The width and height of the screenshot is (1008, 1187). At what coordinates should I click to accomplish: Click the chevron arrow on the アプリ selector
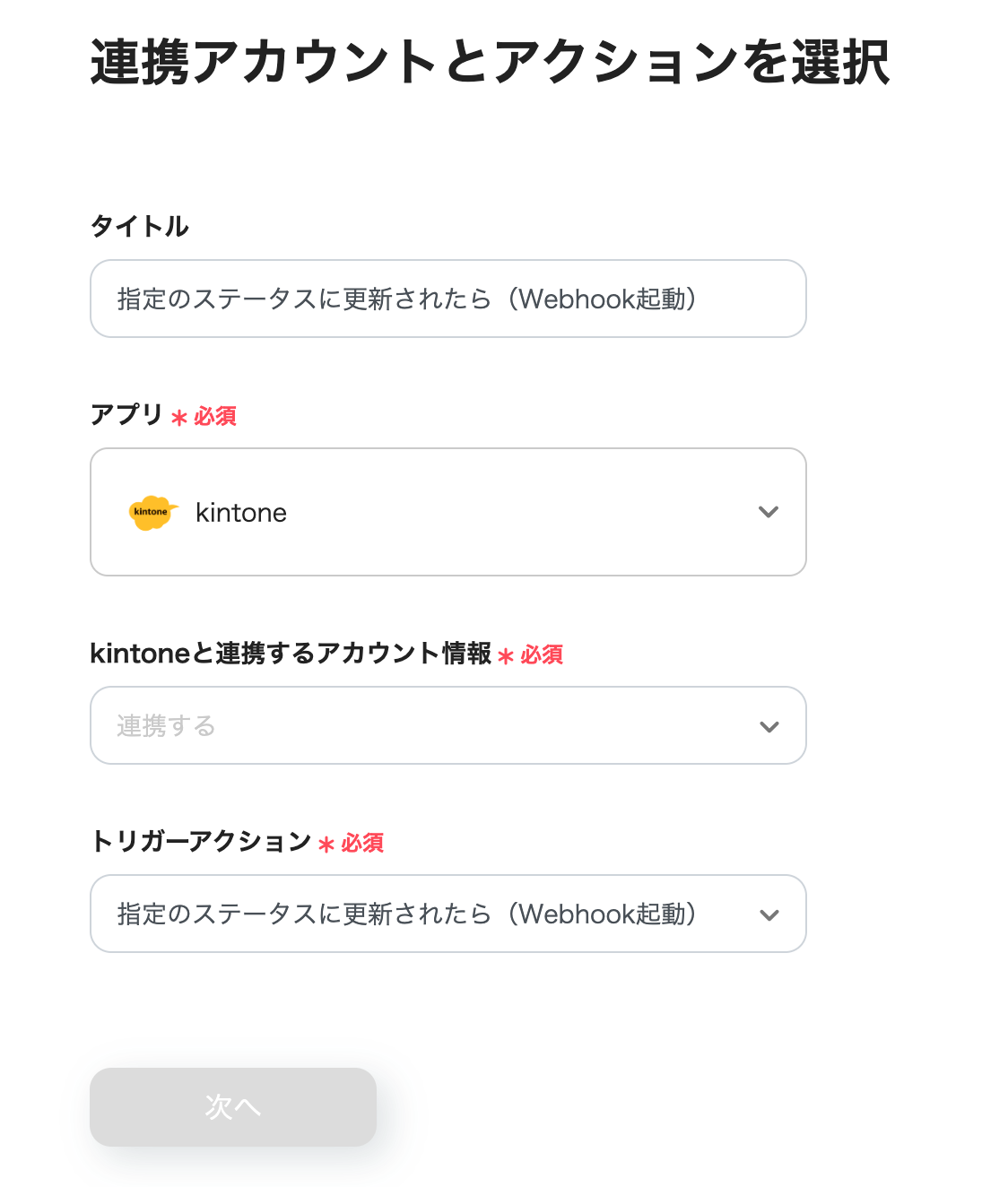(768, 512)
